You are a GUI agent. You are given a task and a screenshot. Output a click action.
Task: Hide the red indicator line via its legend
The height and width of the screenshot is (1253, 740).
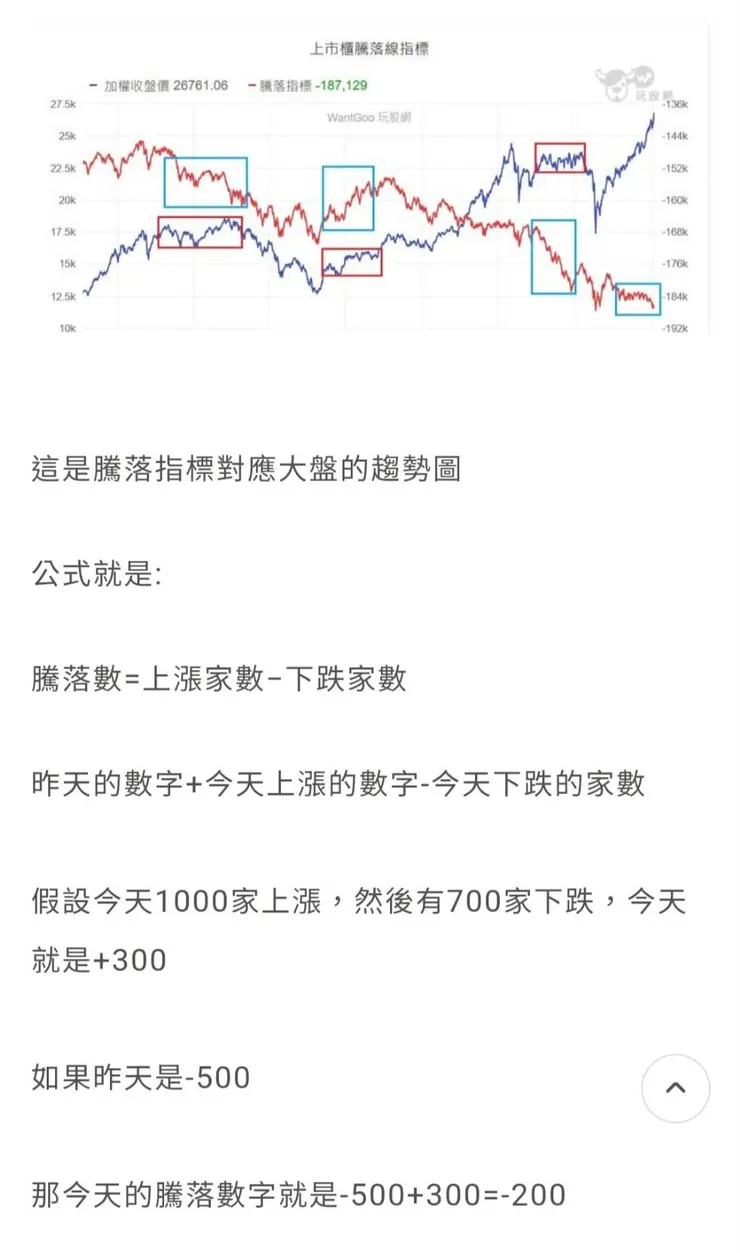tap(283, 84)
